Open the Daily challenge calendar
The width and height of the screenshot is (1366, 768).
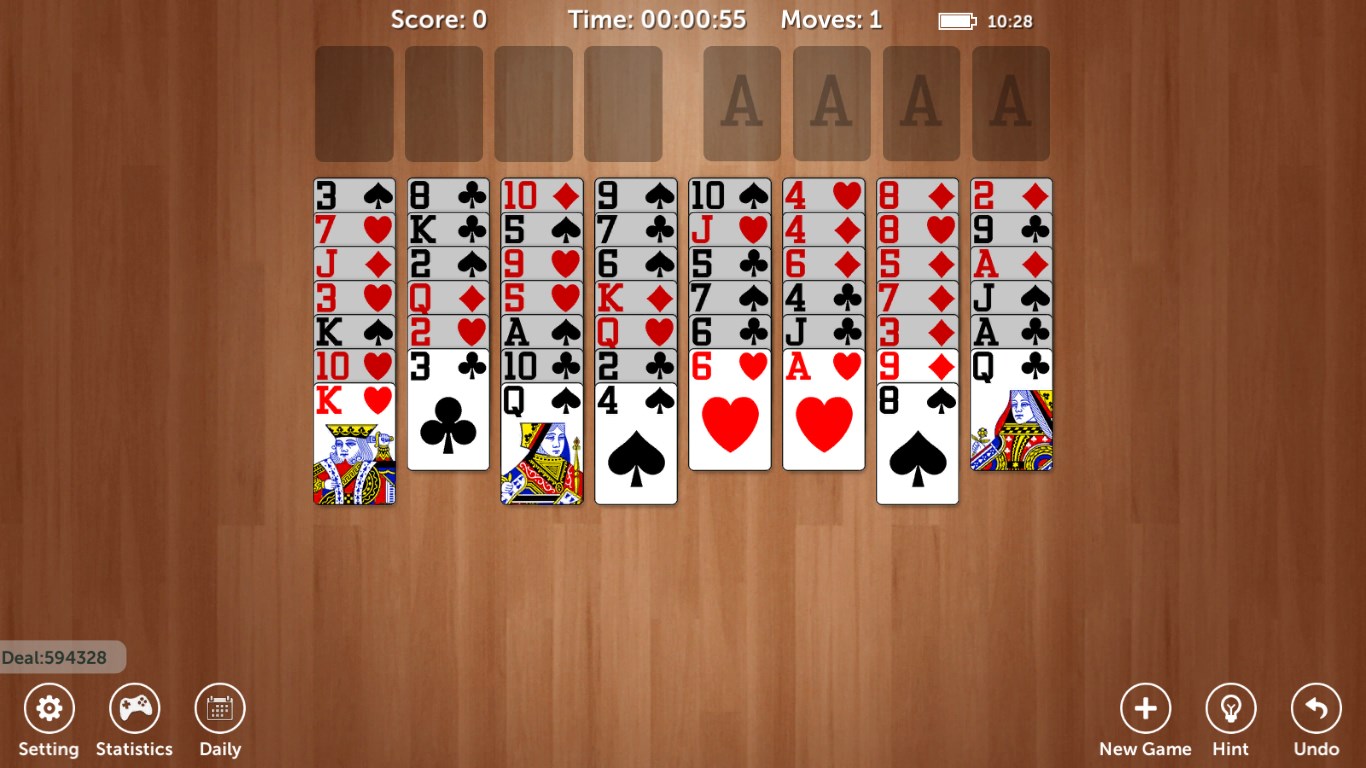tap(220, 710)
